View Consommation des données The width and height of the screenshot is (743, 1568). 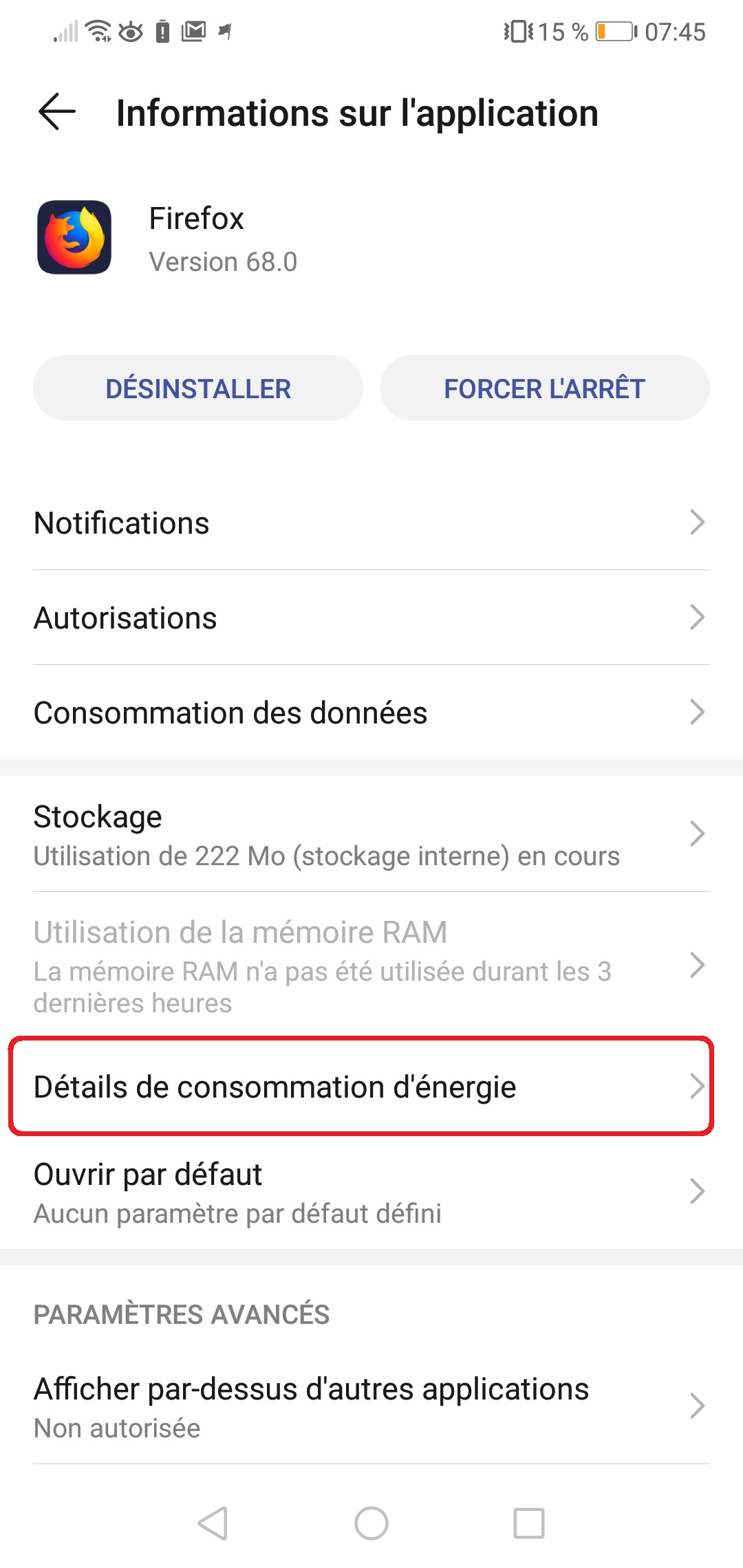coord(371,712)
